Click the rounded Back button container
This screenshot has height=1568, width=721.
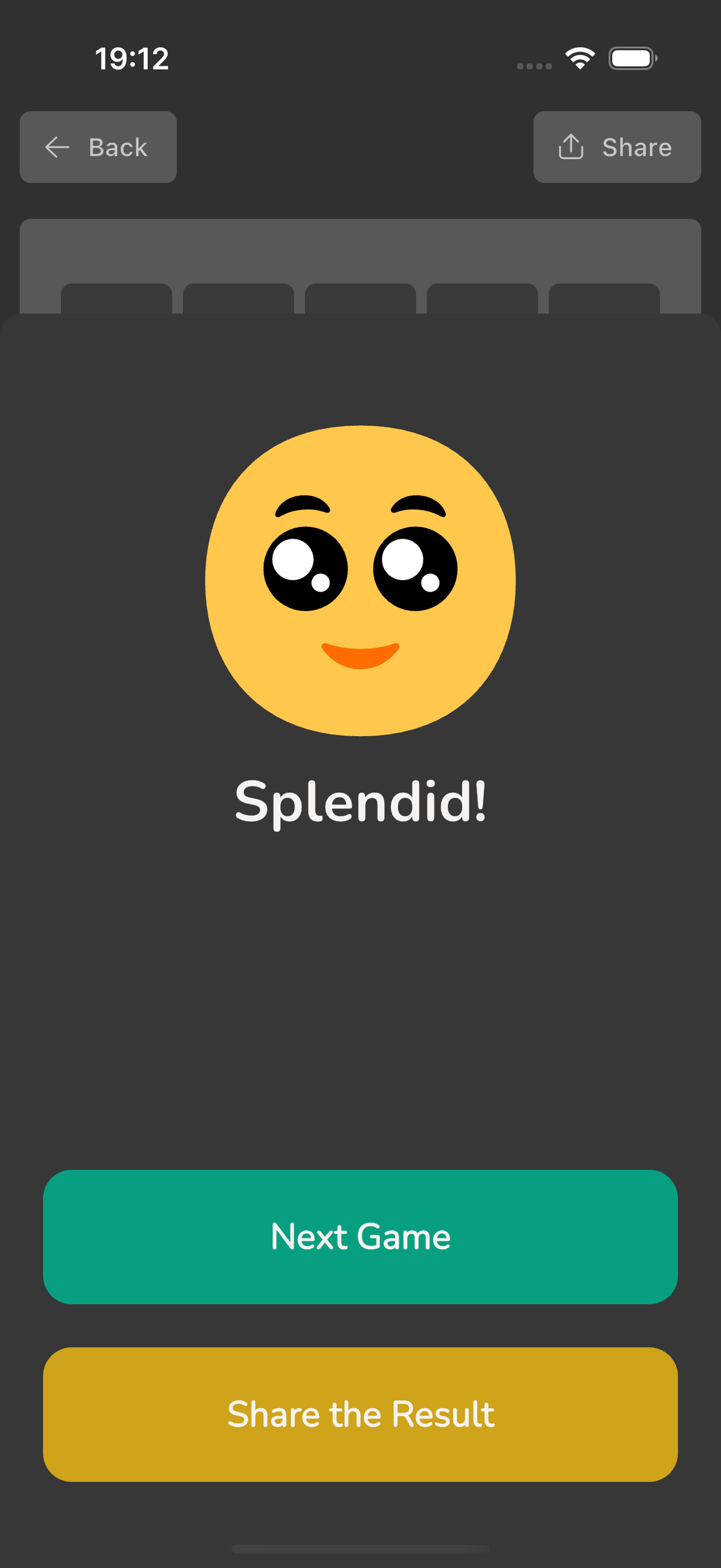tap(98, 147)
